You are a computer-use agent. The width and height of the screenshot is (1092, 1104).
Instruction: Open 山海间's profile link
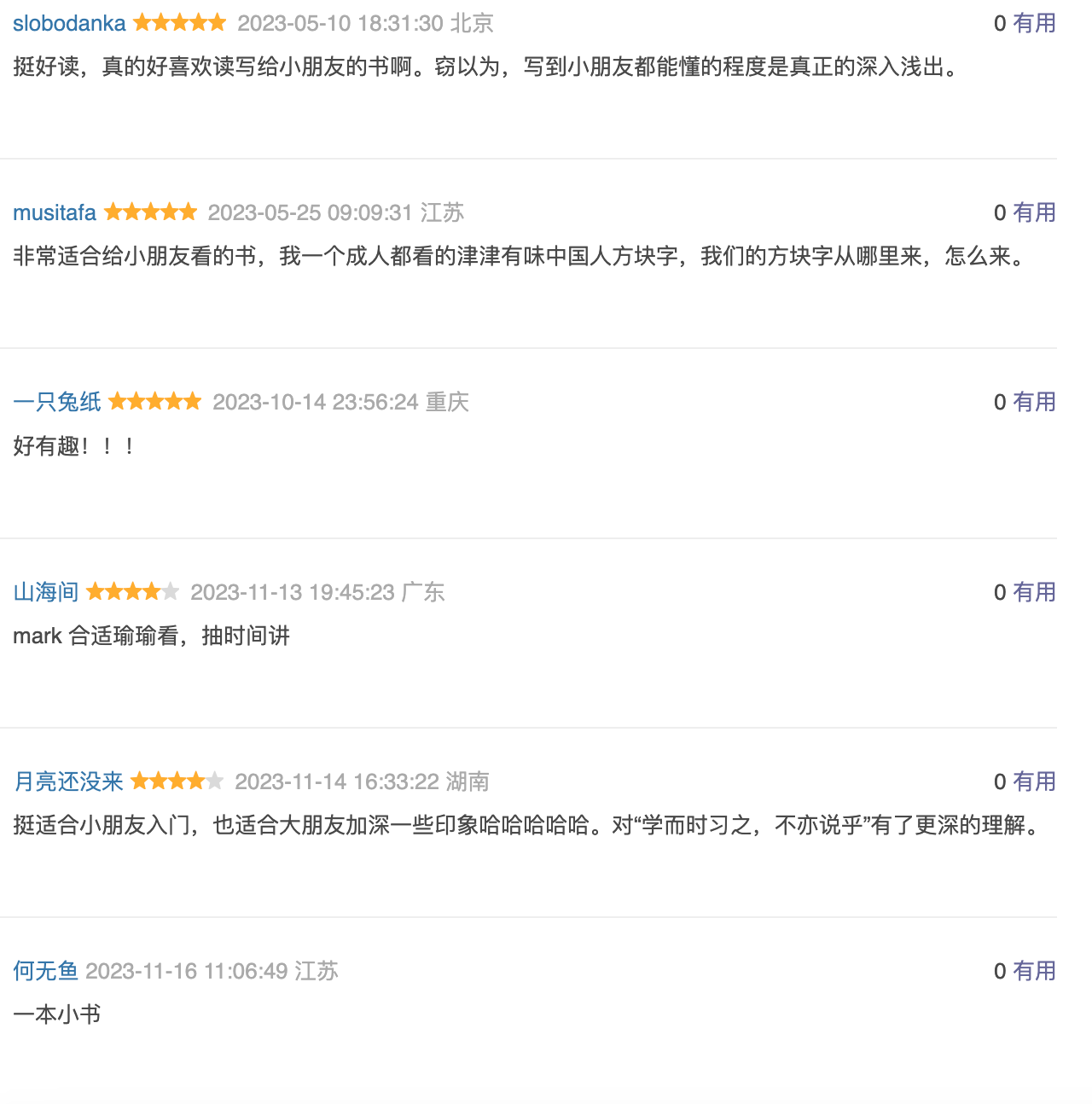[x=45, y=591]
